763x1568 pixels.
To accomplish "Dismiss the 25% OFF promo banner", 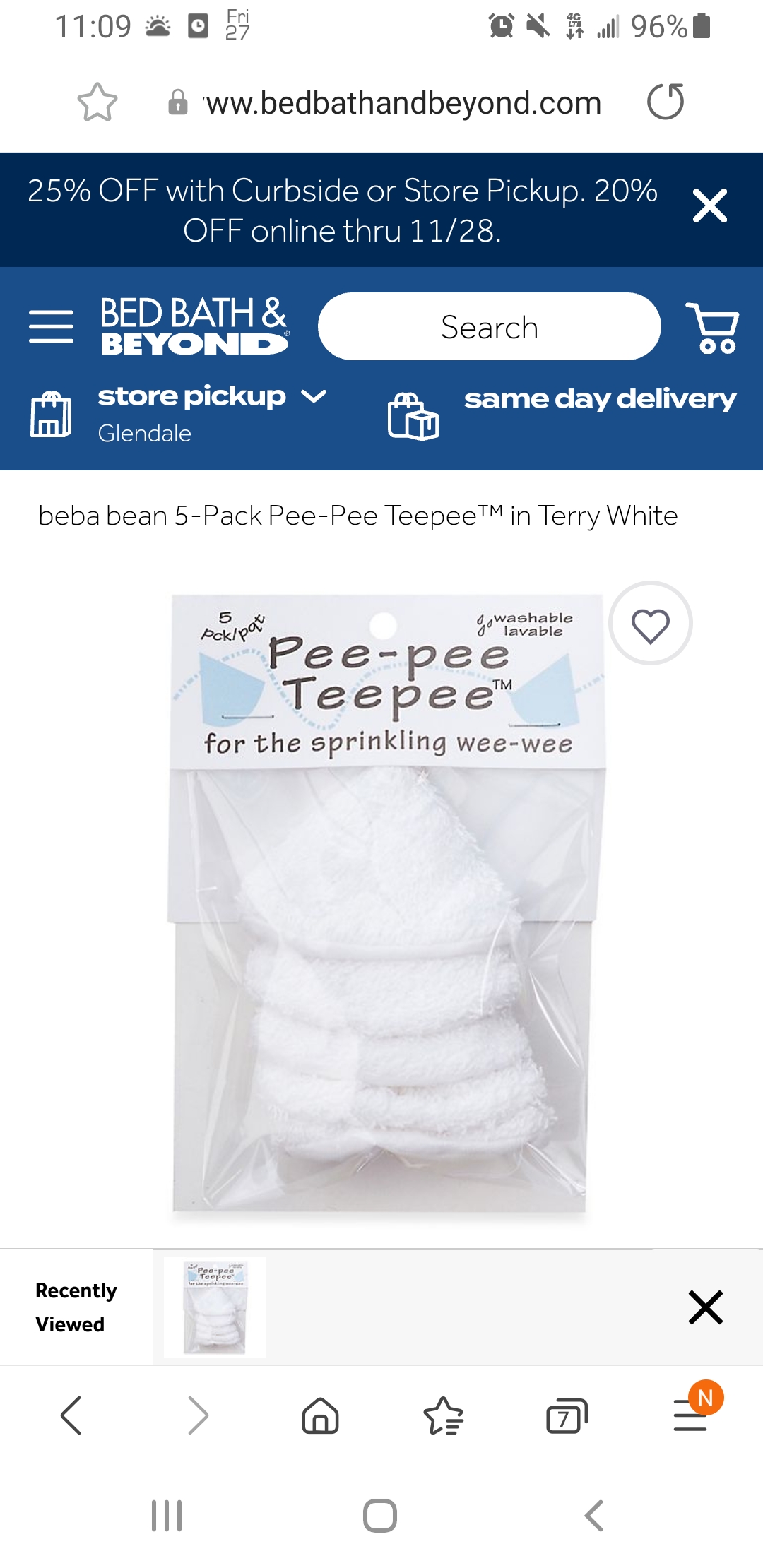I will click(710, 206).
